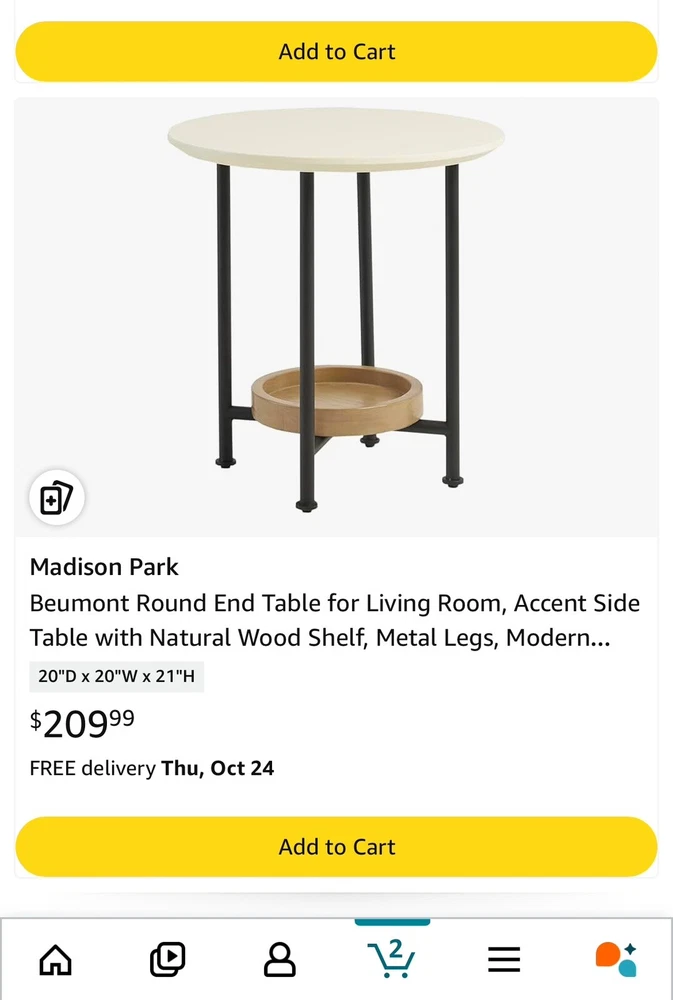Screen dimensions: 673x1000
Task: Open Beumont Round End Table title link
Action: coord(334,620)
